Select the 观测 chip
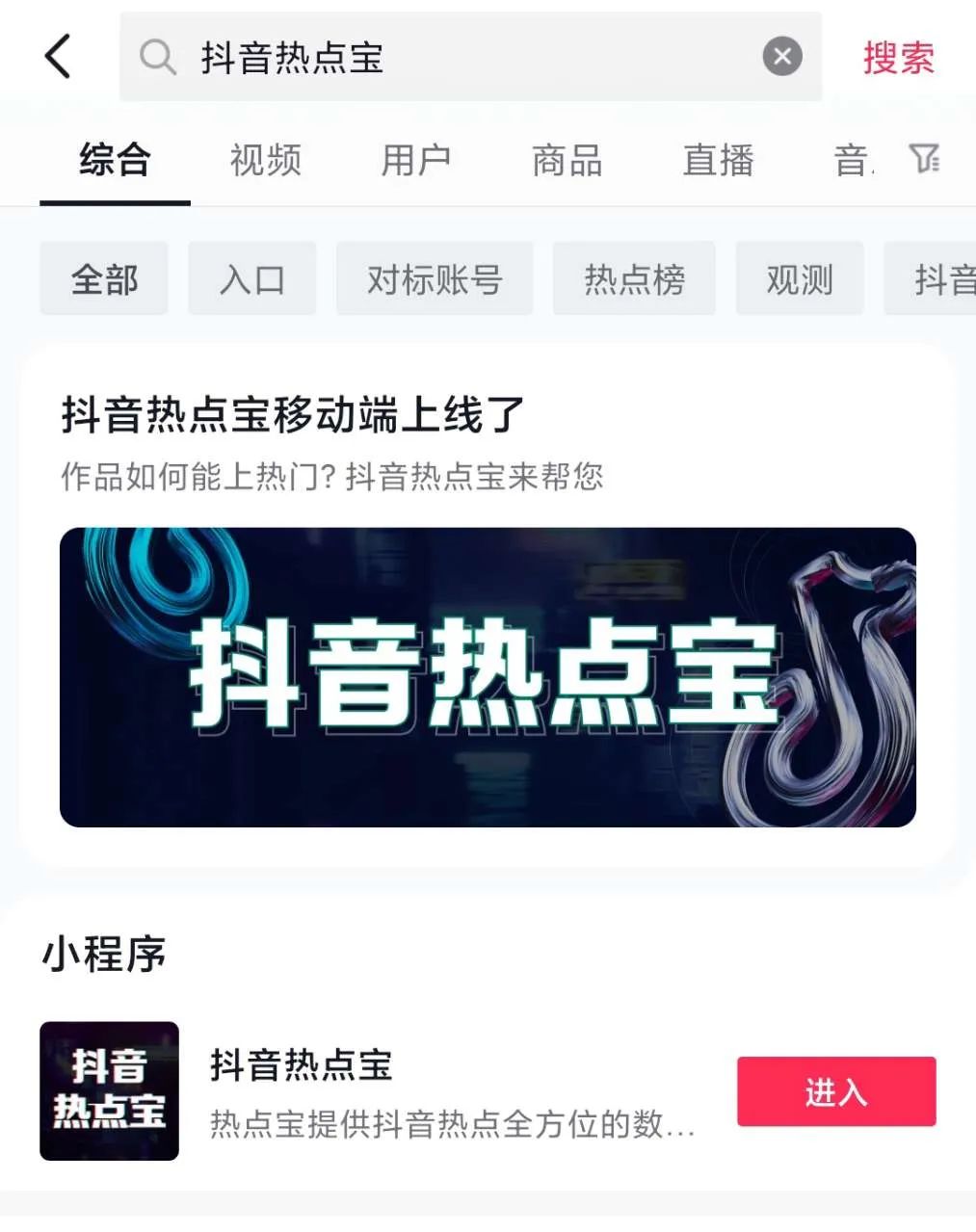Viewport: 976px width, 1232px height. (799, 279)
